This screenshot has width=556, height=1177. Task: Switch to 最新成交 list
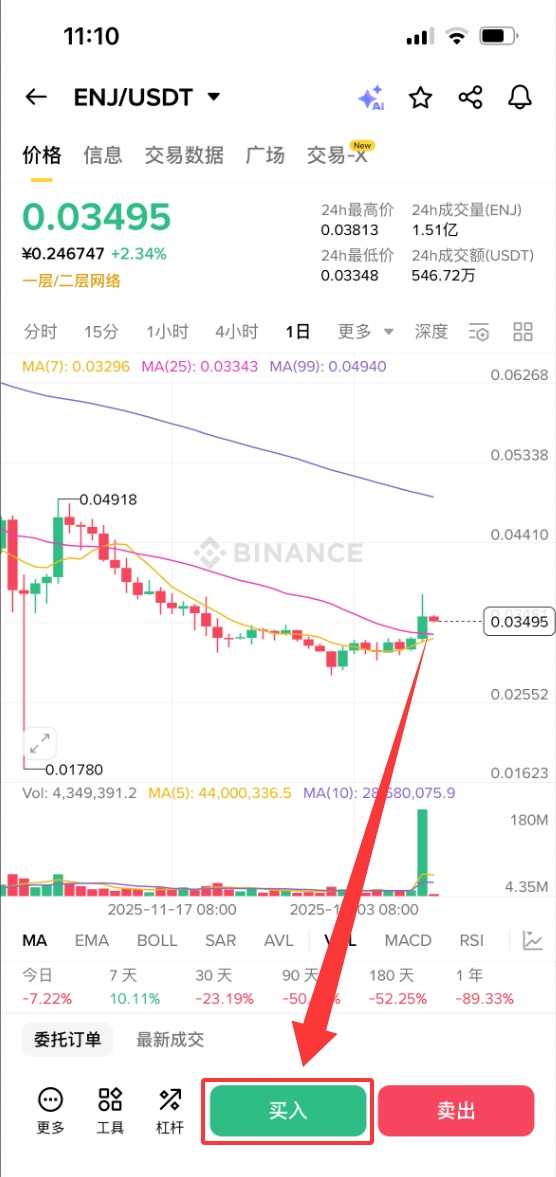coord(170,1040)
